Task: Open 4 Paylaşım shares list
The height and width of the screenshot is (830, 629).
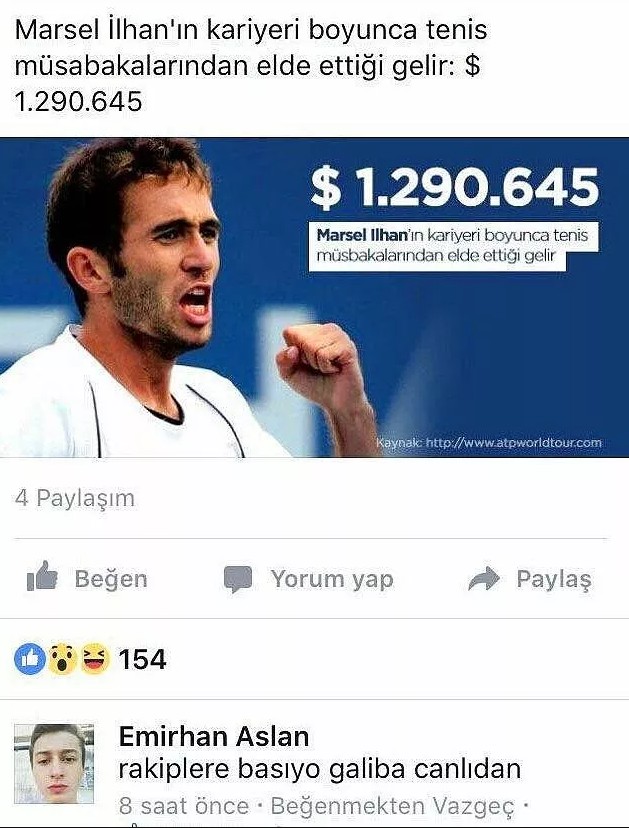Action: 75,498
